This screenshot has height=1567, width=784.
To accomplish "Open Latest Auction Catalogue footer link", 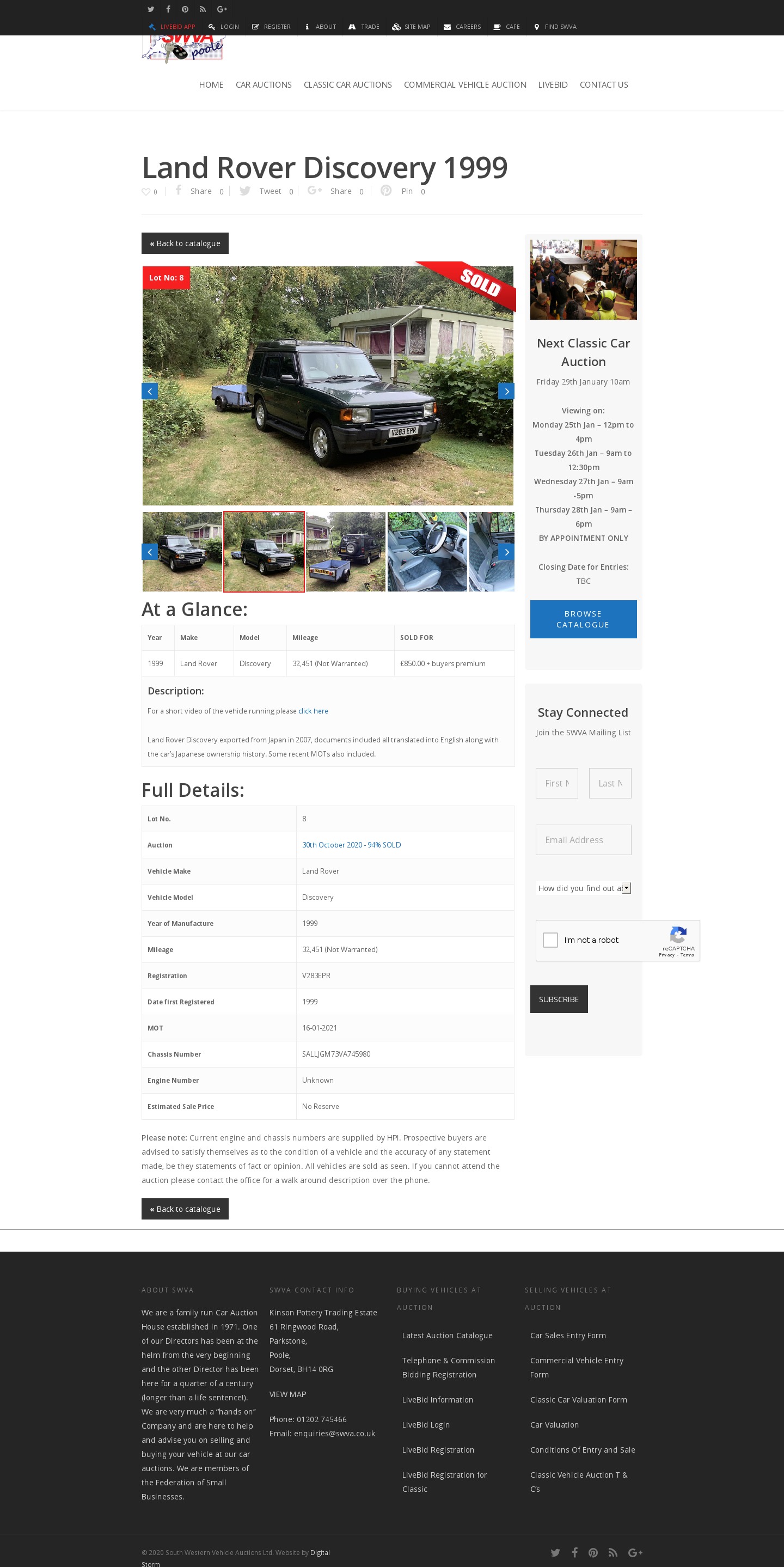I will click(x=447, y=1335).
